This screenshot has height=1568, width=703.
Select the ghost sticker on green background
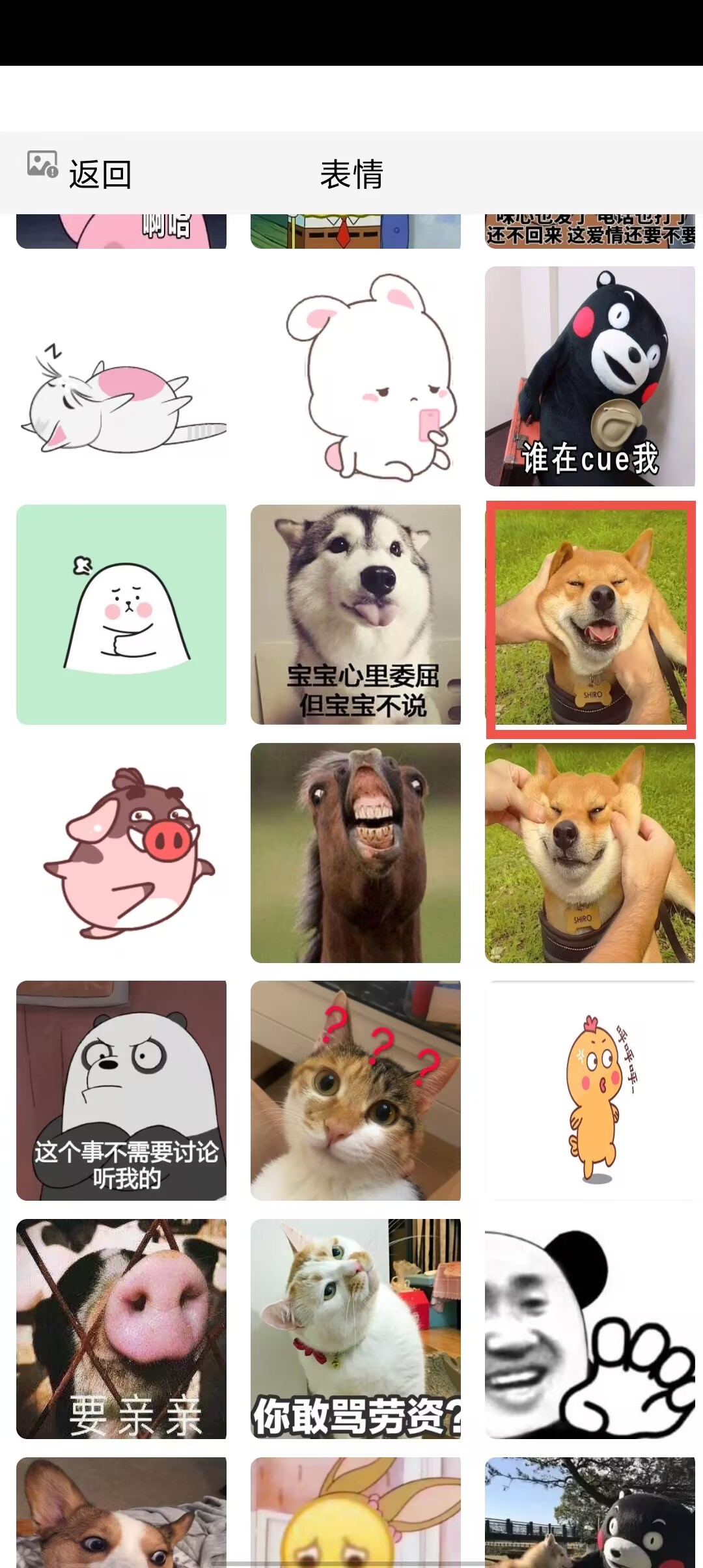point(121,615)
